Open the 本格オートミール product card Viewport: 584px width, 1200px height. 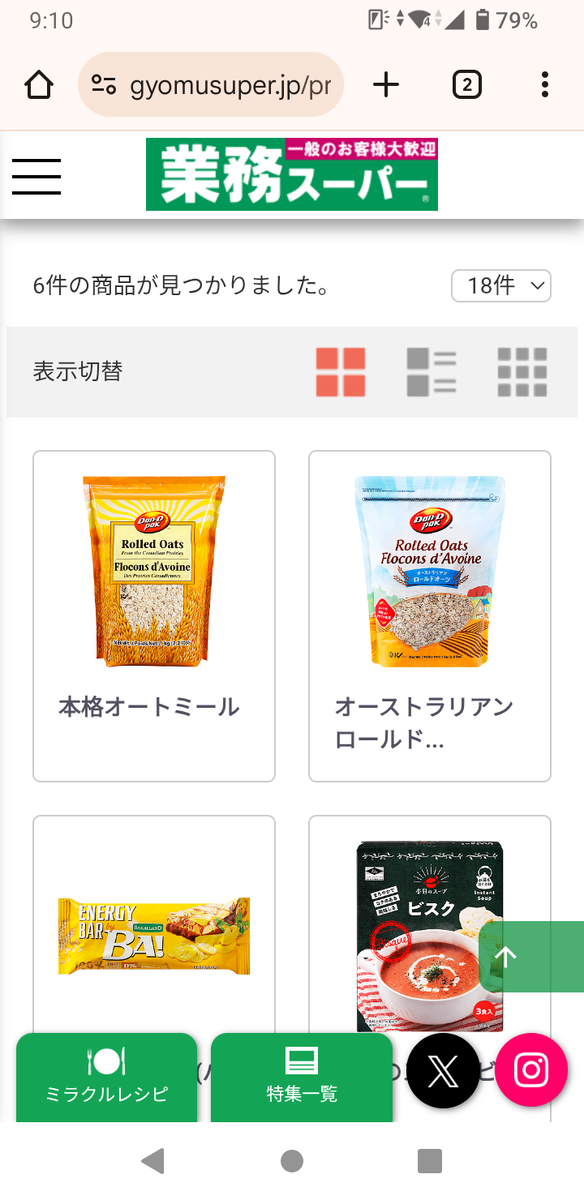154,616
